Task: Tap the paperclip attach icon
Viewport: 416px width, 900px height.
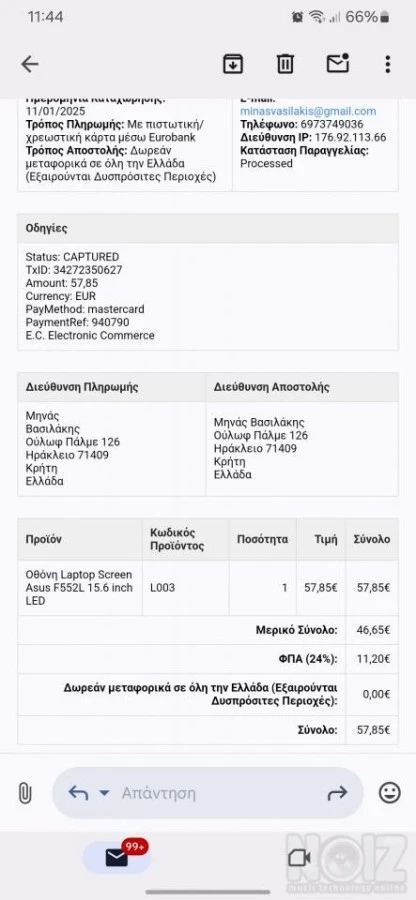Action: (x=24, y=793)
